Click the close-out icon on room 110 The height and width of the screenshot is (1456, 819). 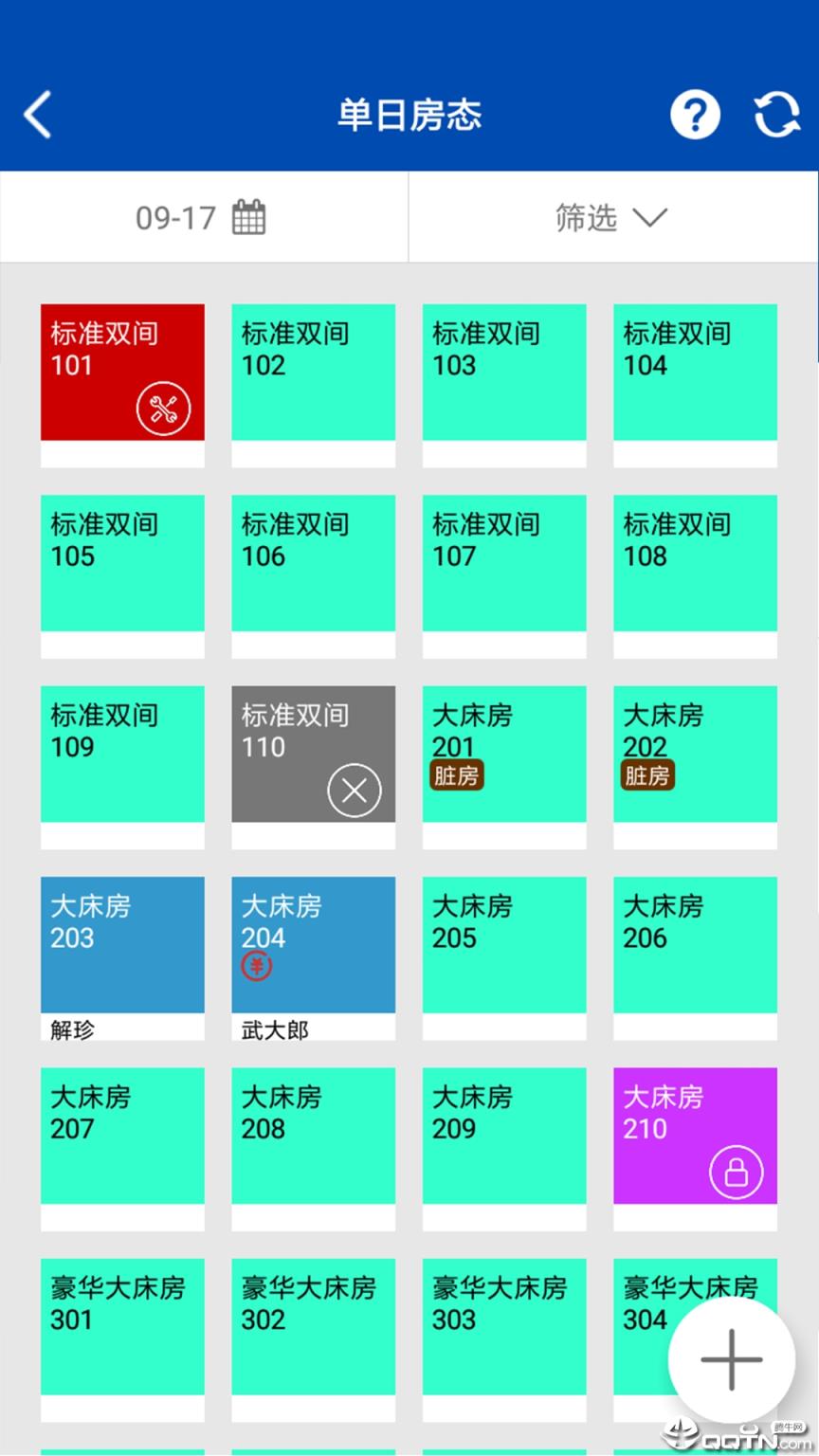(x=355, y=789)
